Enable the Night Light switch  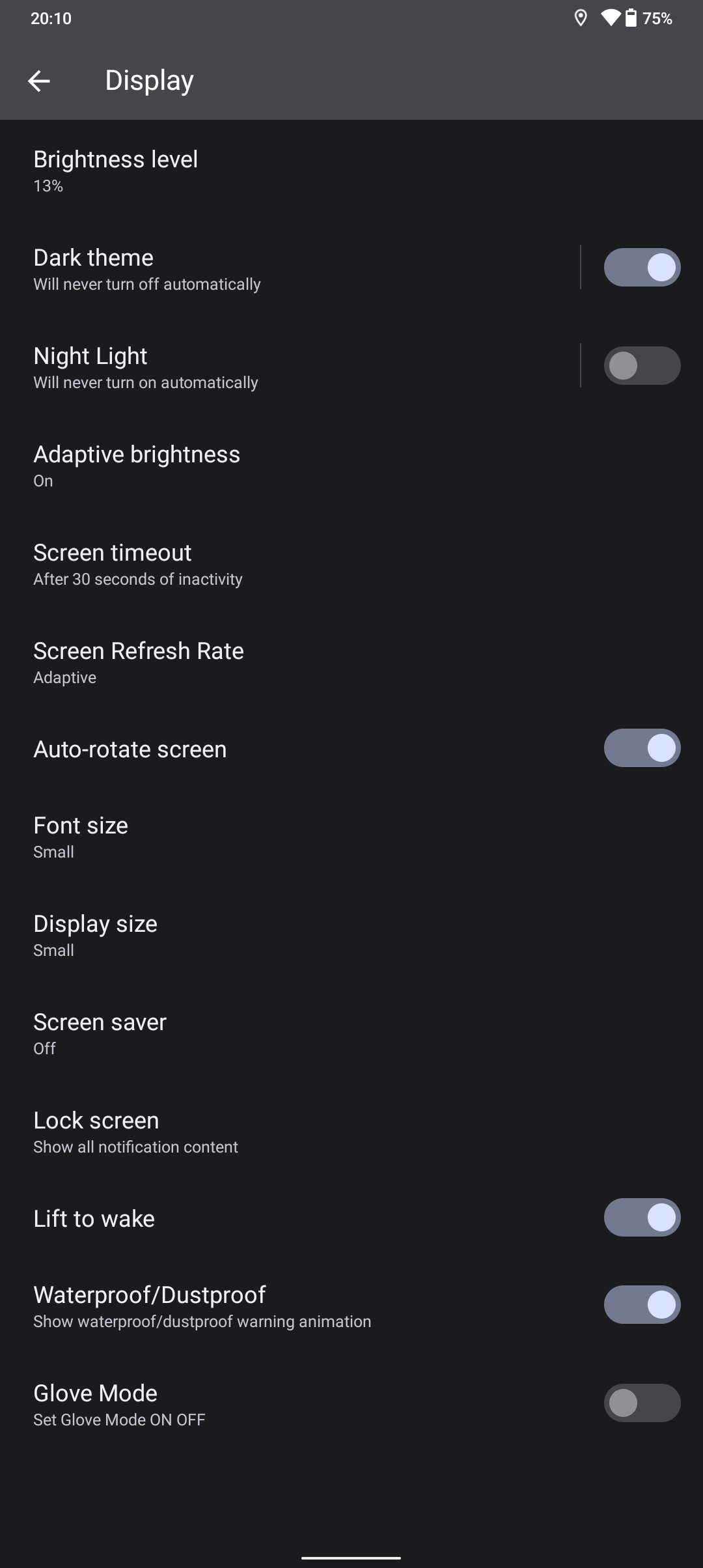point(642,365)
